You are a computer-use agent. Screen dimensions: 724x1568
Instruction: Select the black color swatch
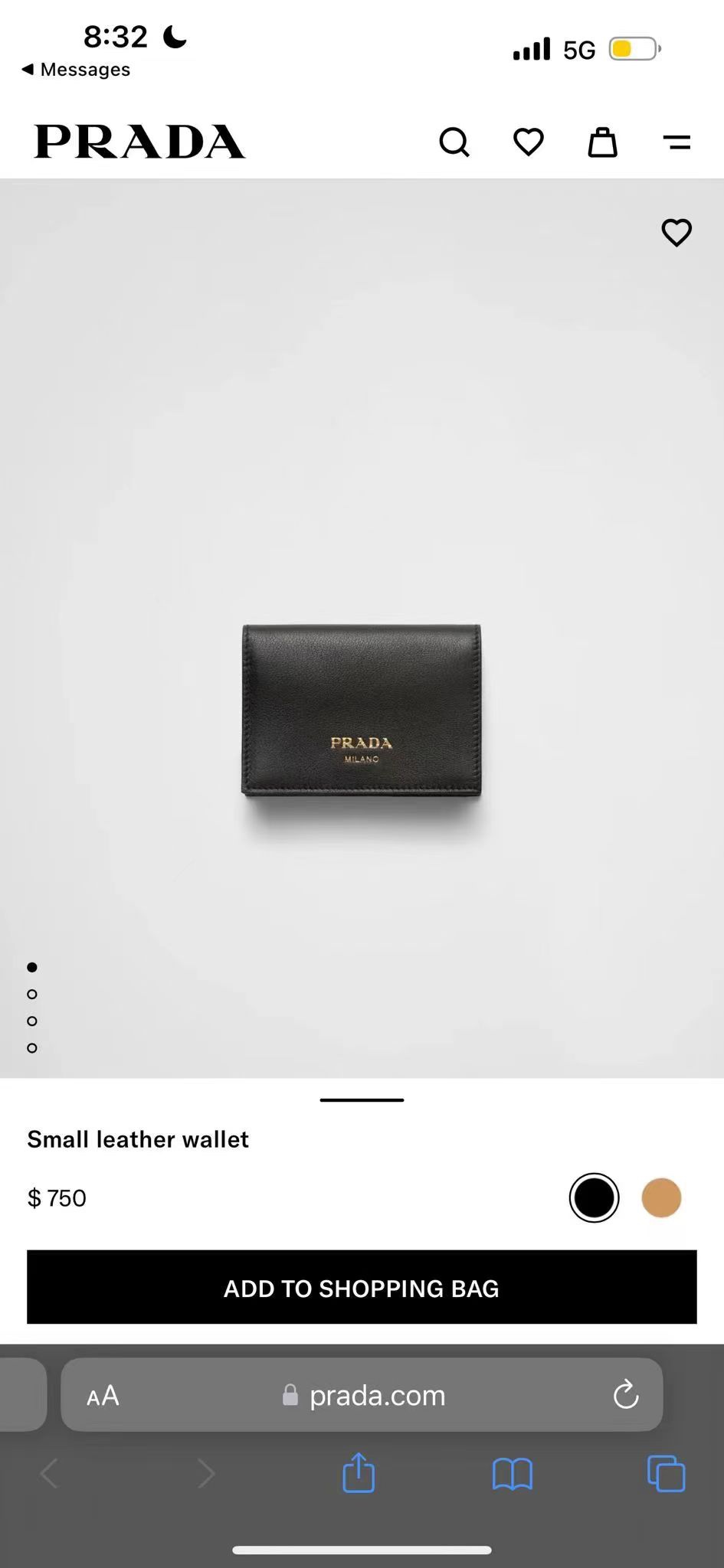tap(594, 1197)
